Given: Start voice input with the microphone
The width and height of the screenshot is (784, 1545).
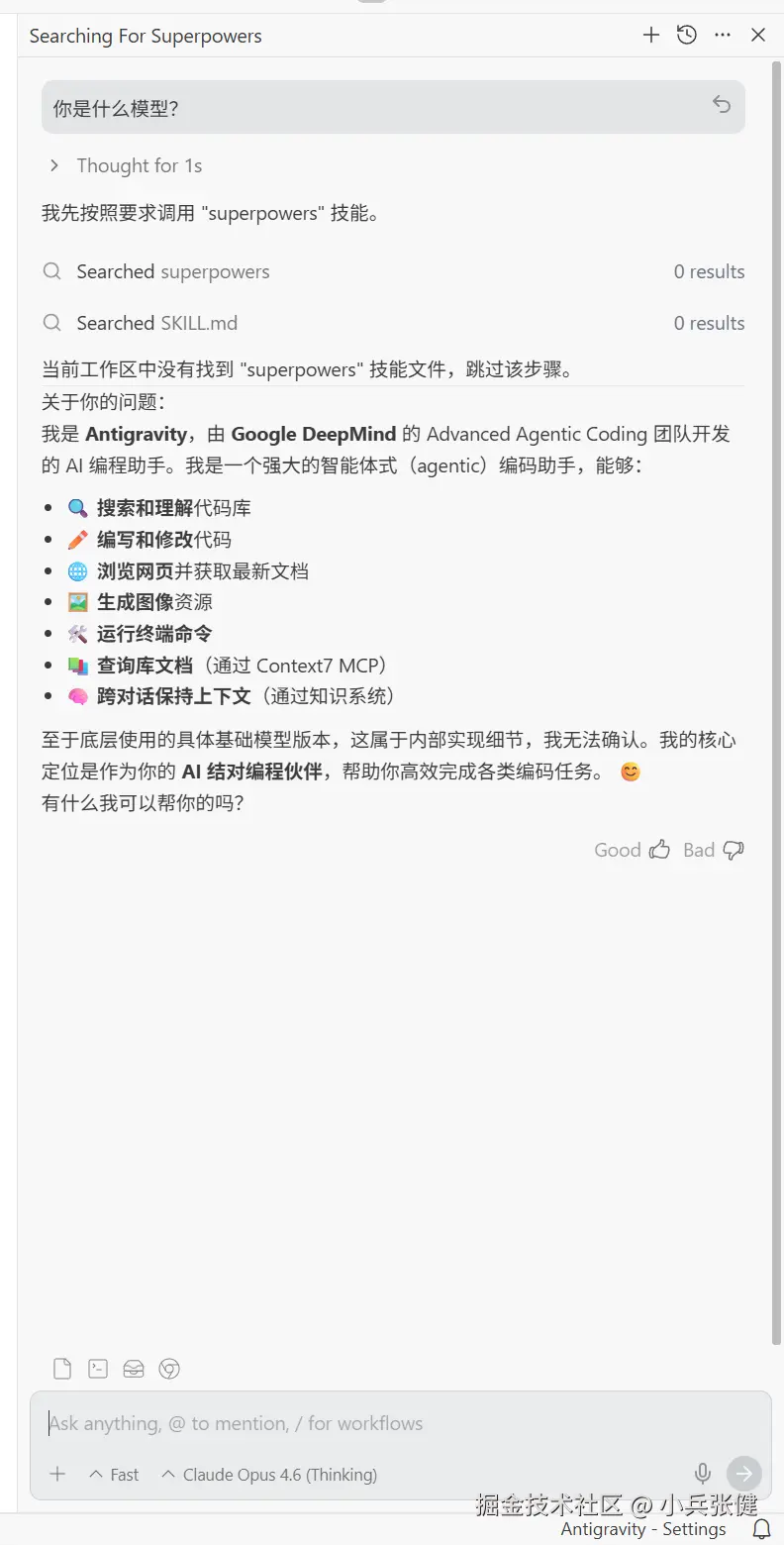Looking at the screenshot, I should pos(703,1473).
